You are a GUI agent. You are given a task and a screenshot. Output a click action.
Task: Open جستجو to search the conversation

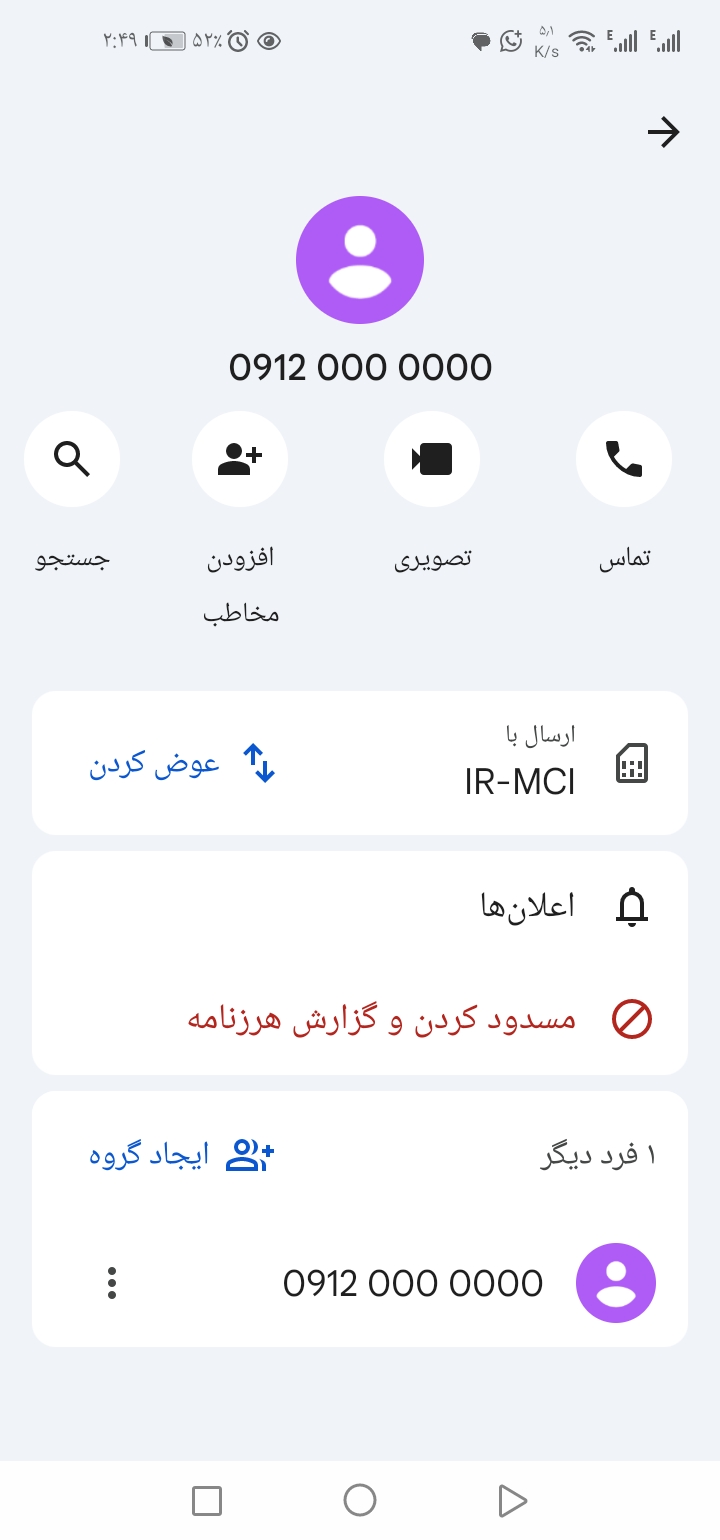pos(72,460)
